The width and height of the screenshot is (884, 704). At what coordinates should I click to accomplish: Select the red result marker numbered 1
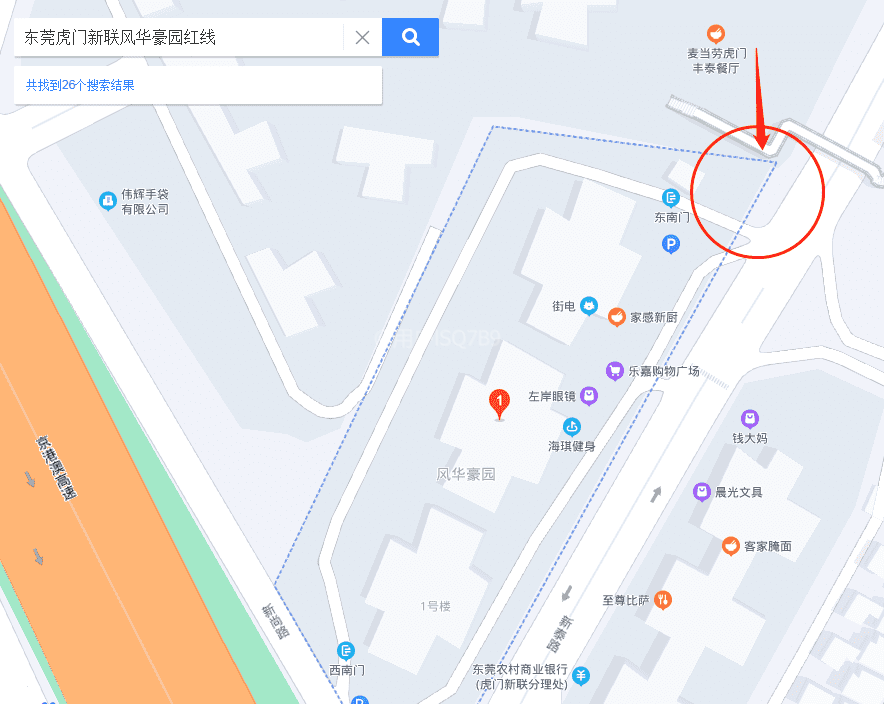[x=499, y=404]
